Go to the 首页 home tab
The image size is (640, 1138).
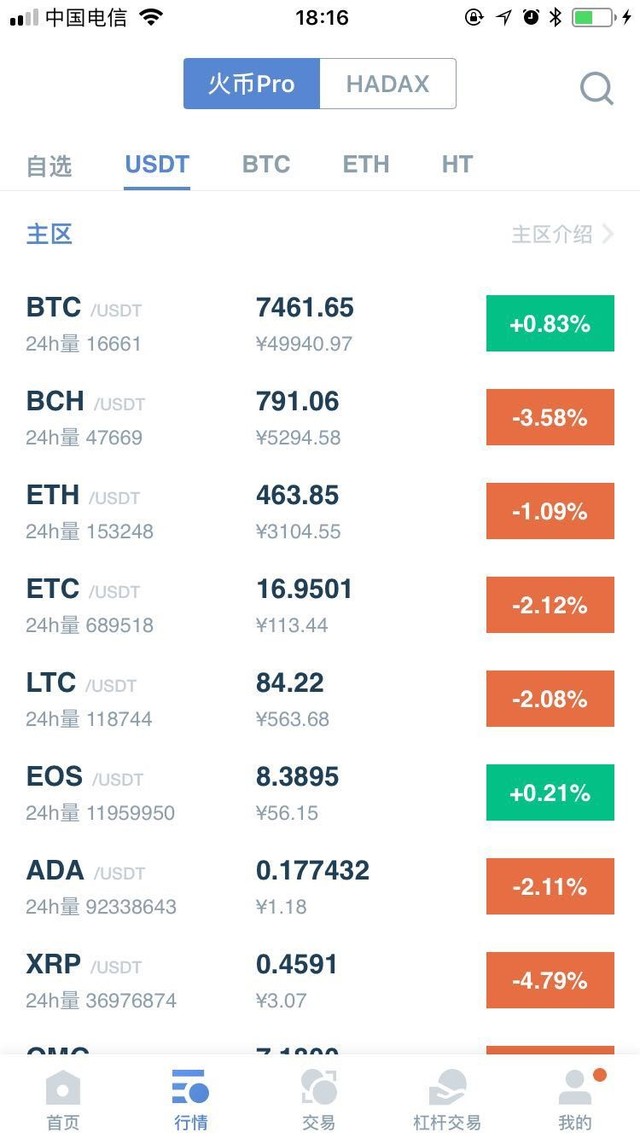63,1100
